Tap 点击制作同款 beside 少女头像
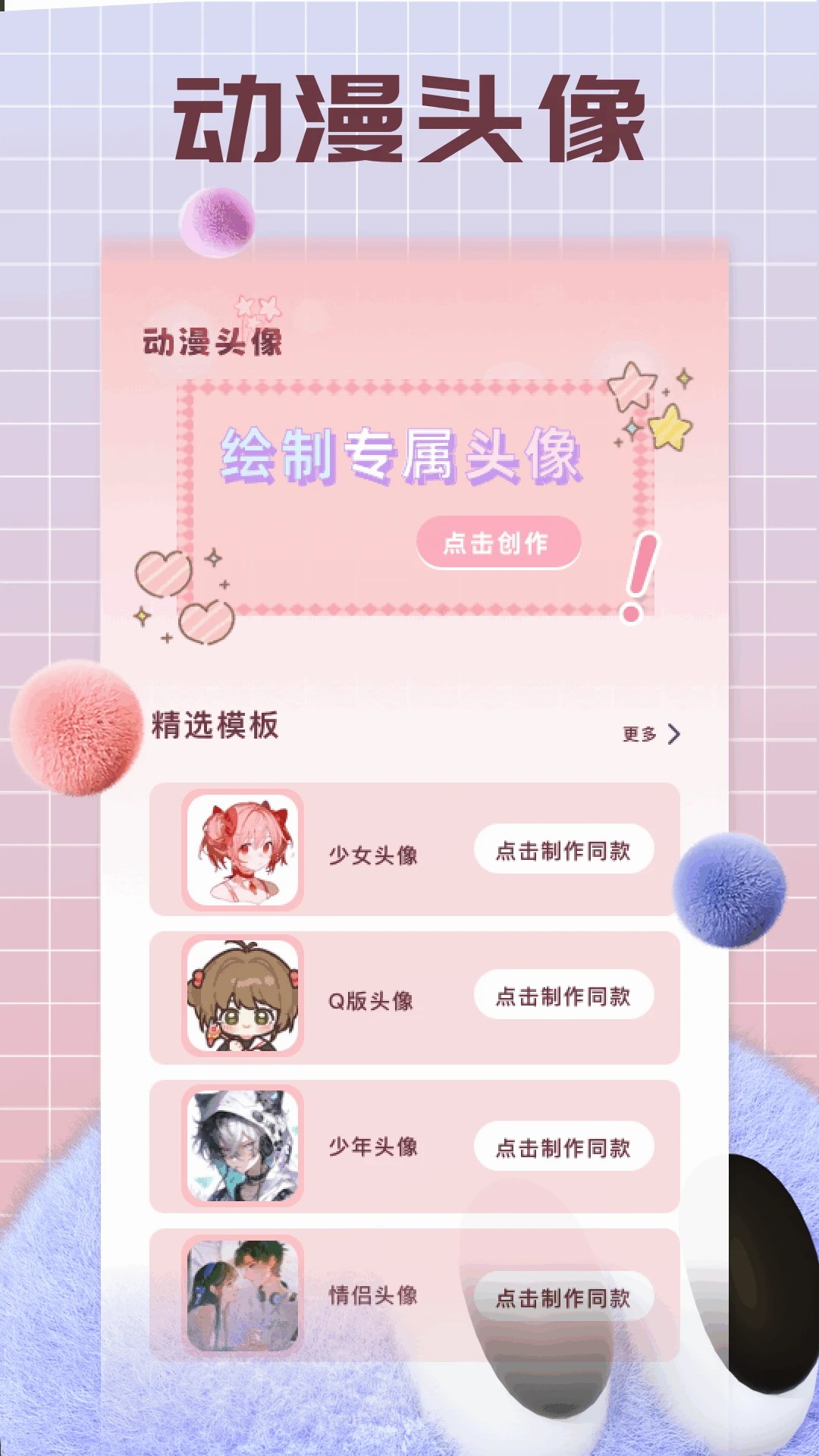 pos(564,851)
